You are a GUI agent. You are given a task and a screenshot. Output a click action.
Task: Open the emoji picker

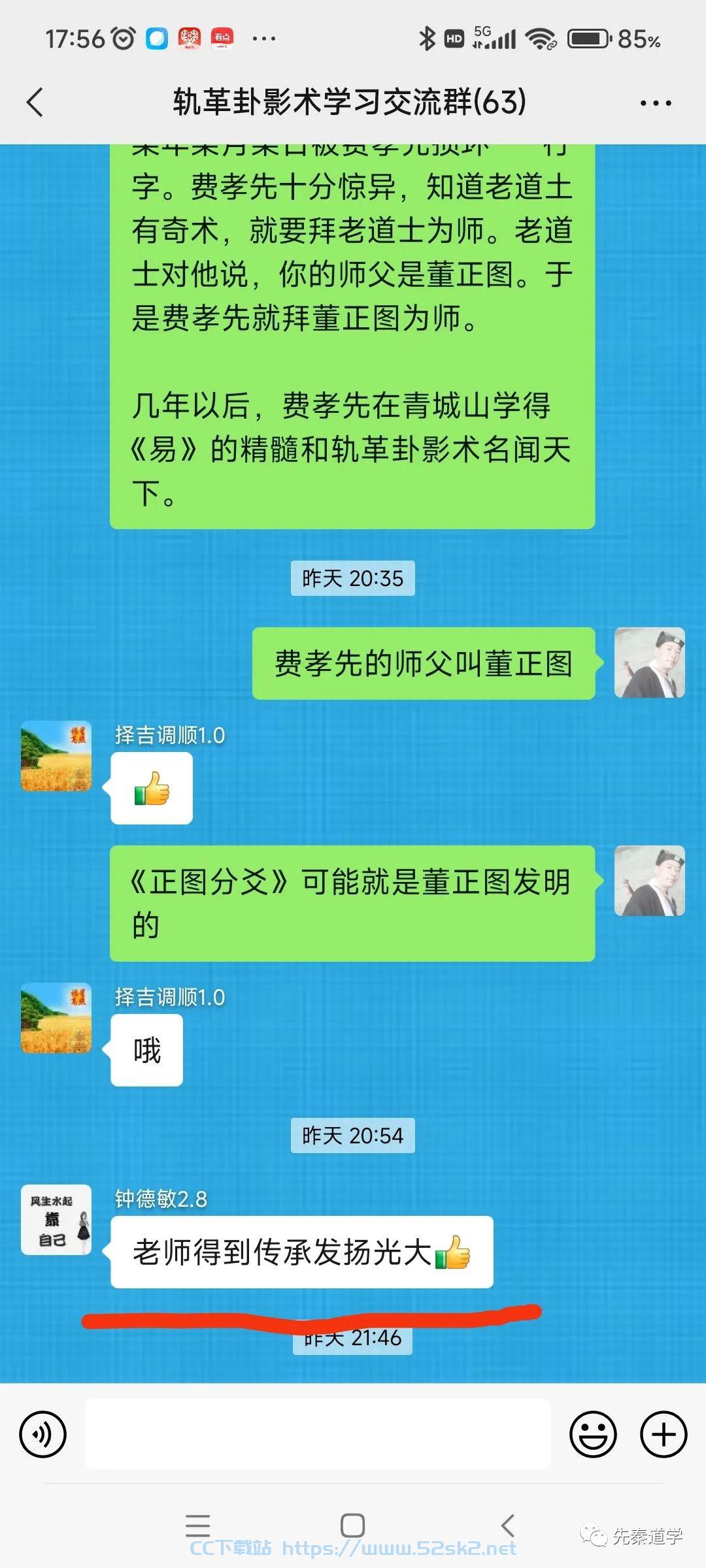594,1435
